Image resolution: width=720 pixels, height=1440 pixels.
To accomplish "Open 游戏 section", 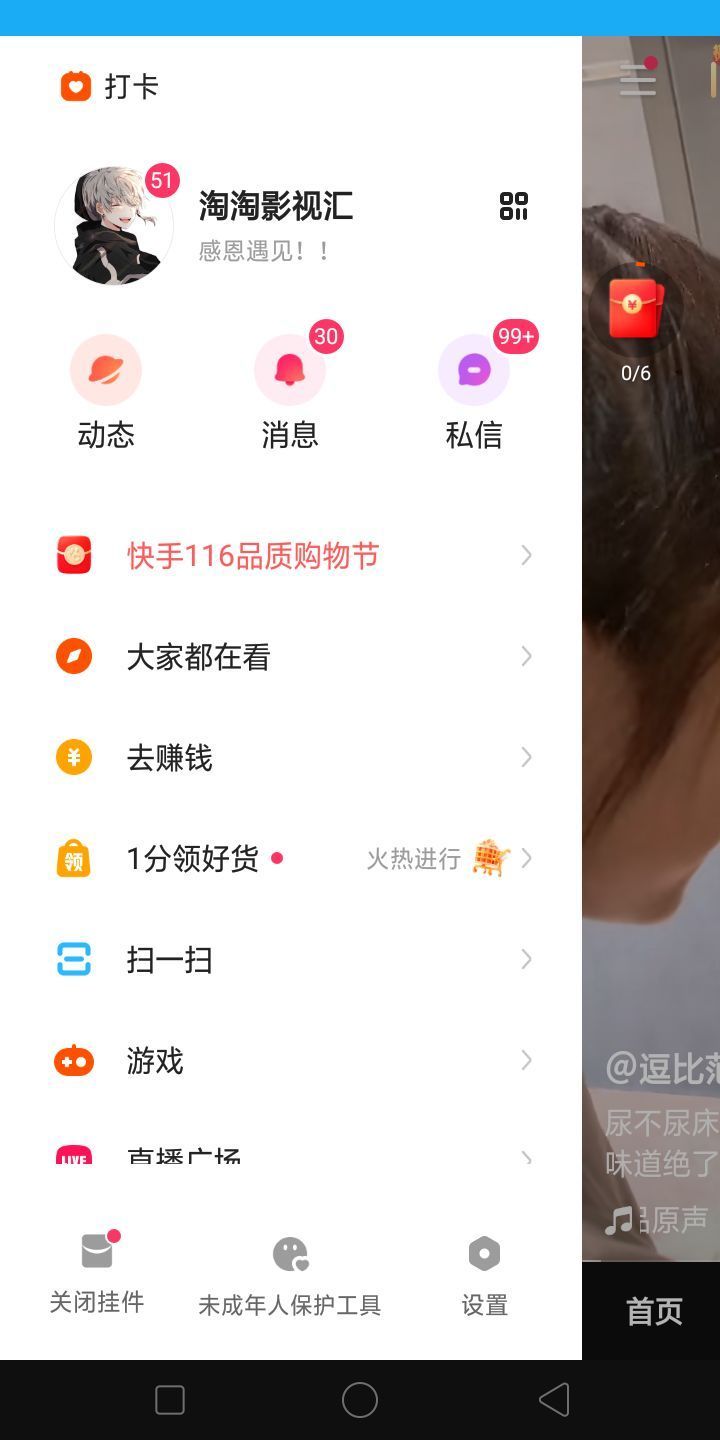I will click(290, 1061).
